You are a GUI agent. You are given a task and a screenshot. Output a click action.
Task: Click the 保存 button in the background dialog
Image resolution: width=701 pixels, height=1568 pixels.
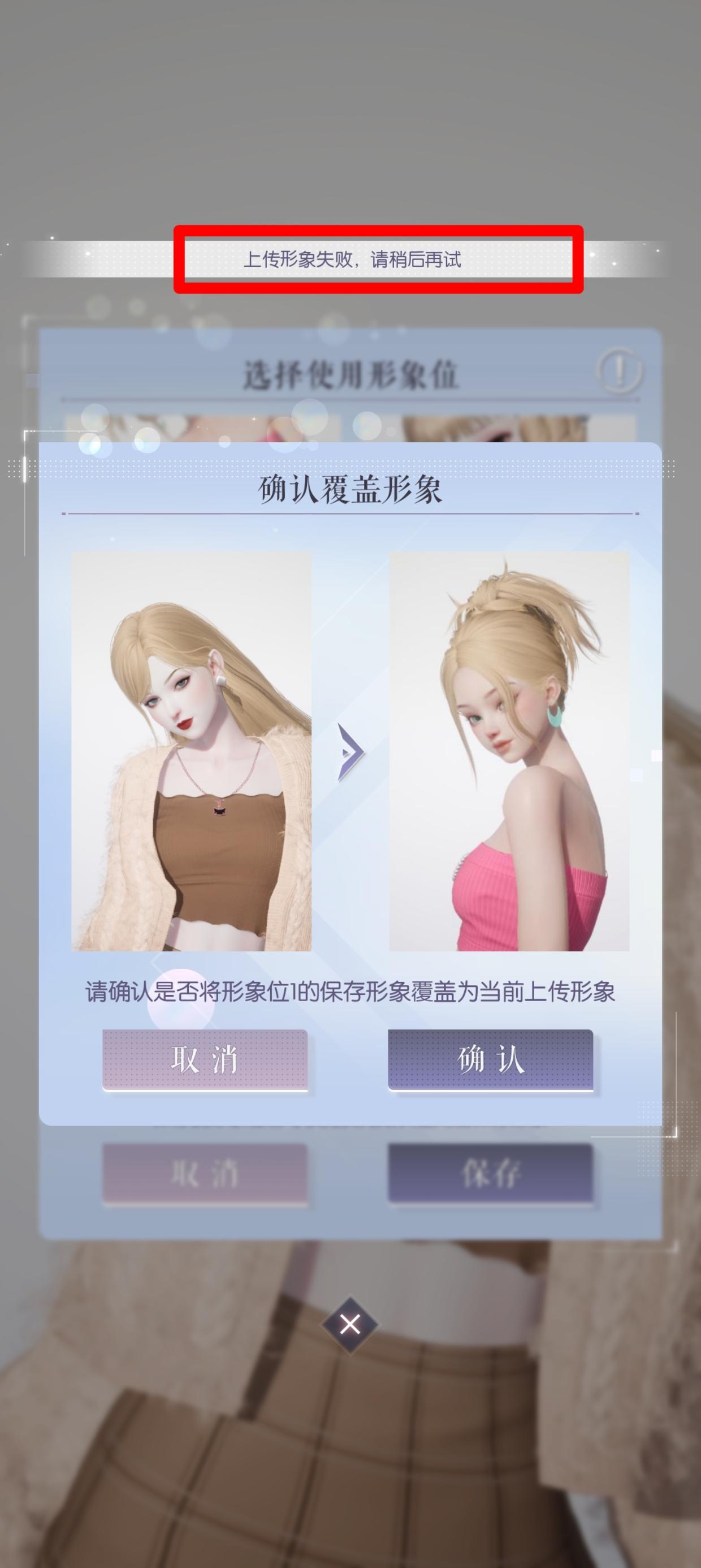[x=491, y=1171]
